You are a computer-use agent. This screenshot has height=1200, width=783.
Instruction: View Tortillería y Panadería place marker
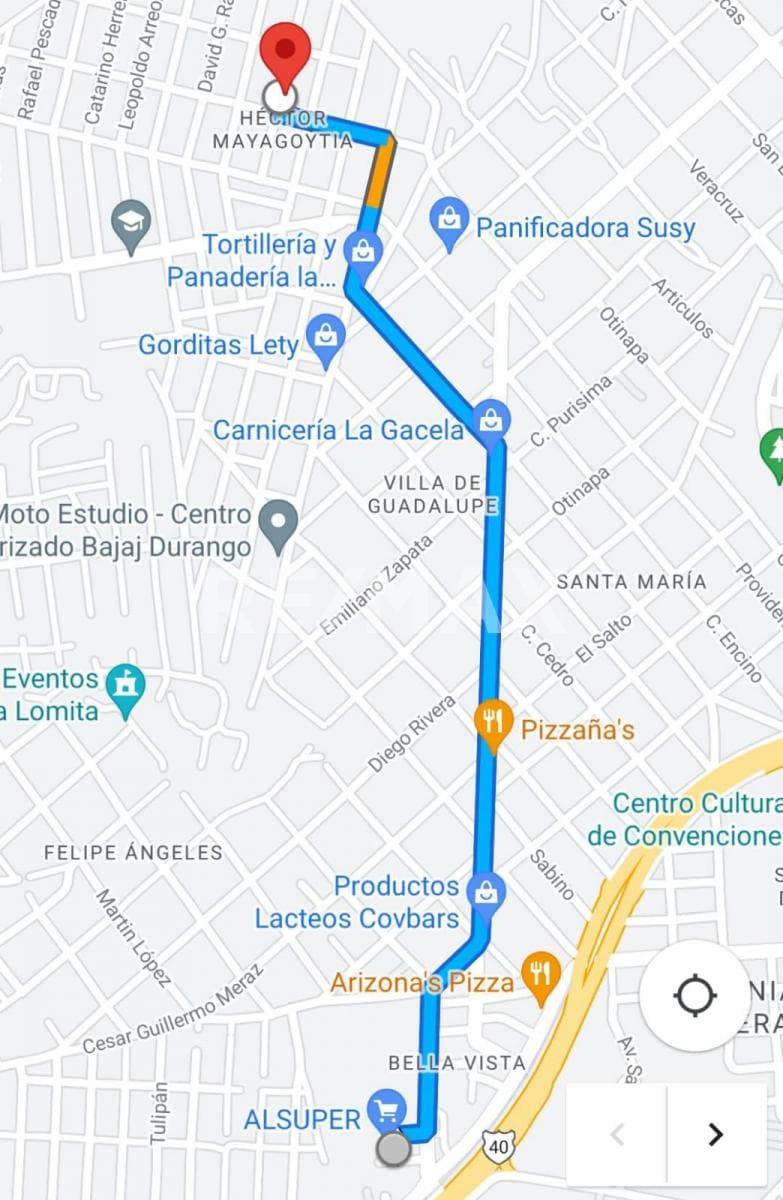(363, 251)
